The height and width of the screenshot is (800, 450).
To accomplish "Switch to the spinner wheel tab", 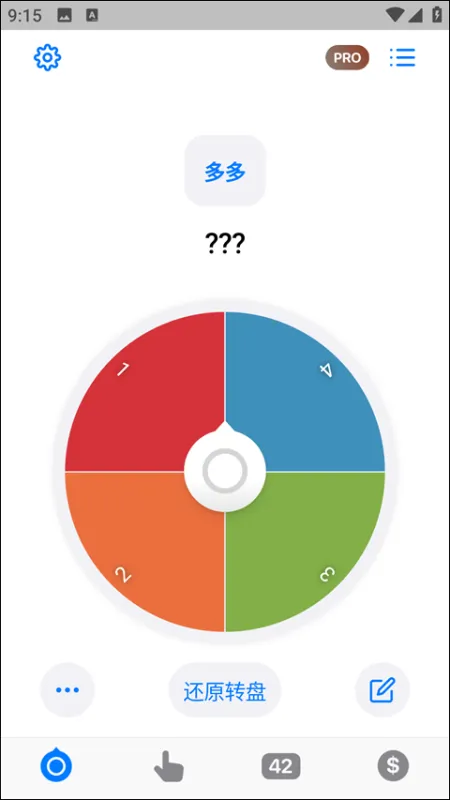I will pos(56,765).
